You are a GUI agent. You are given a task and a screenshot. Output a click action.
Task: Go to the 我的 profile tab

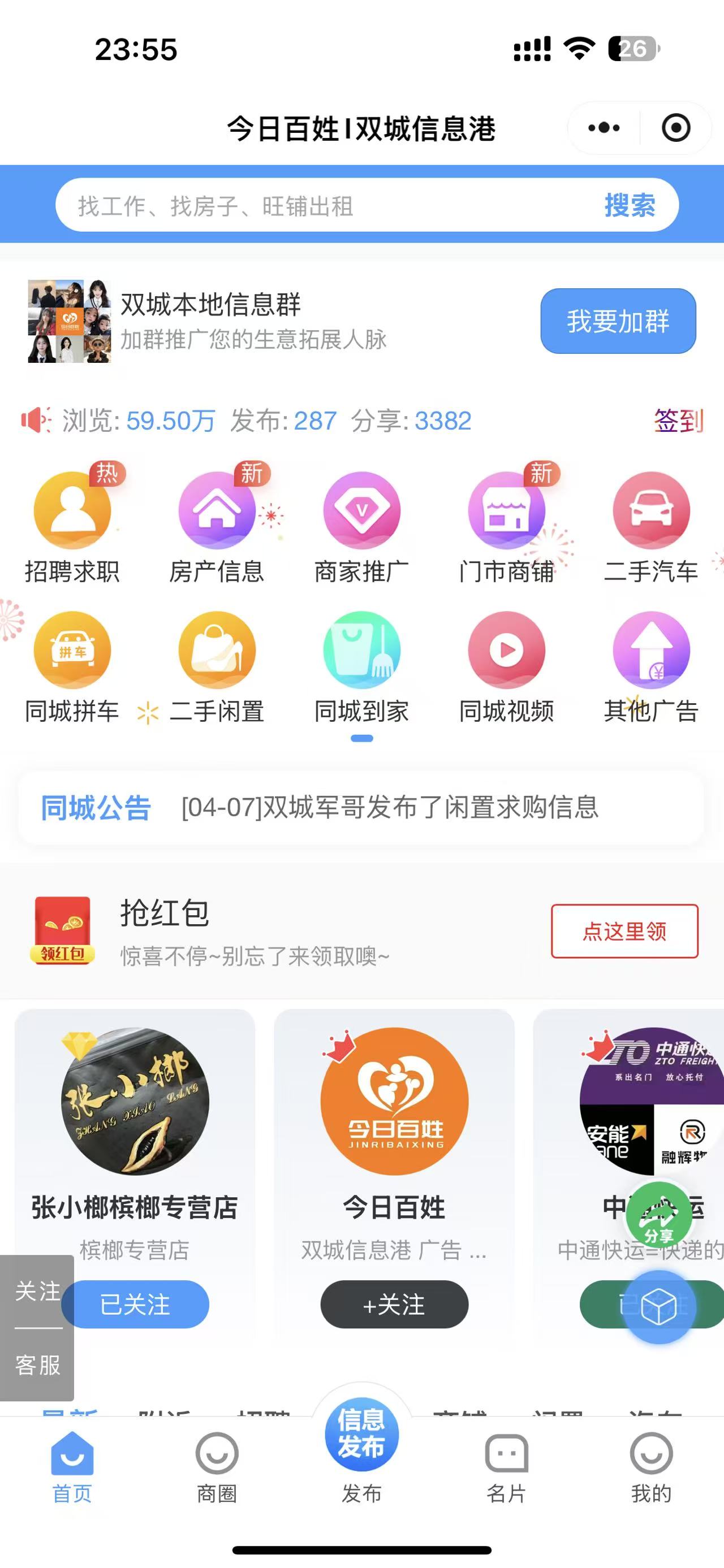click(x=651, y=1467)
